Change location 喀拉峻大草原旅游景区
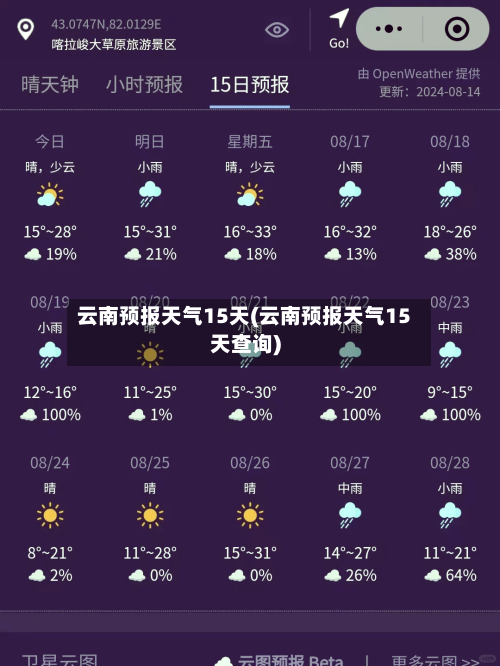The height and width of the screenshot is (666, 500). 114,44
